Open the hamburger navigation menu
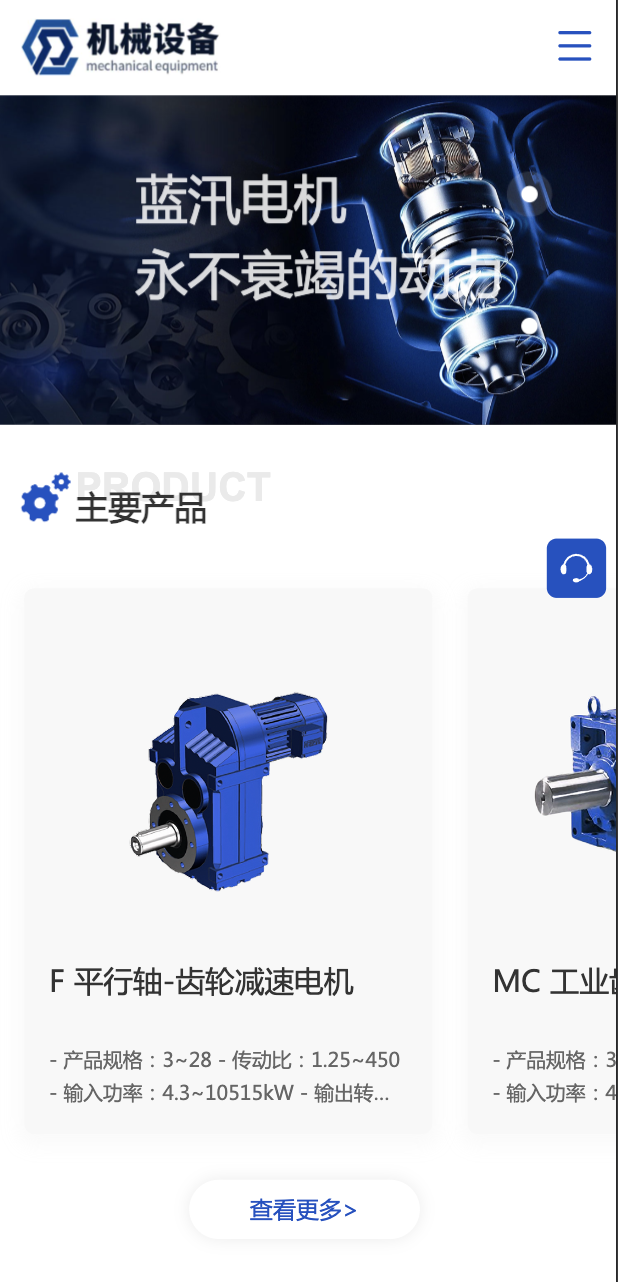 (574, 46)
